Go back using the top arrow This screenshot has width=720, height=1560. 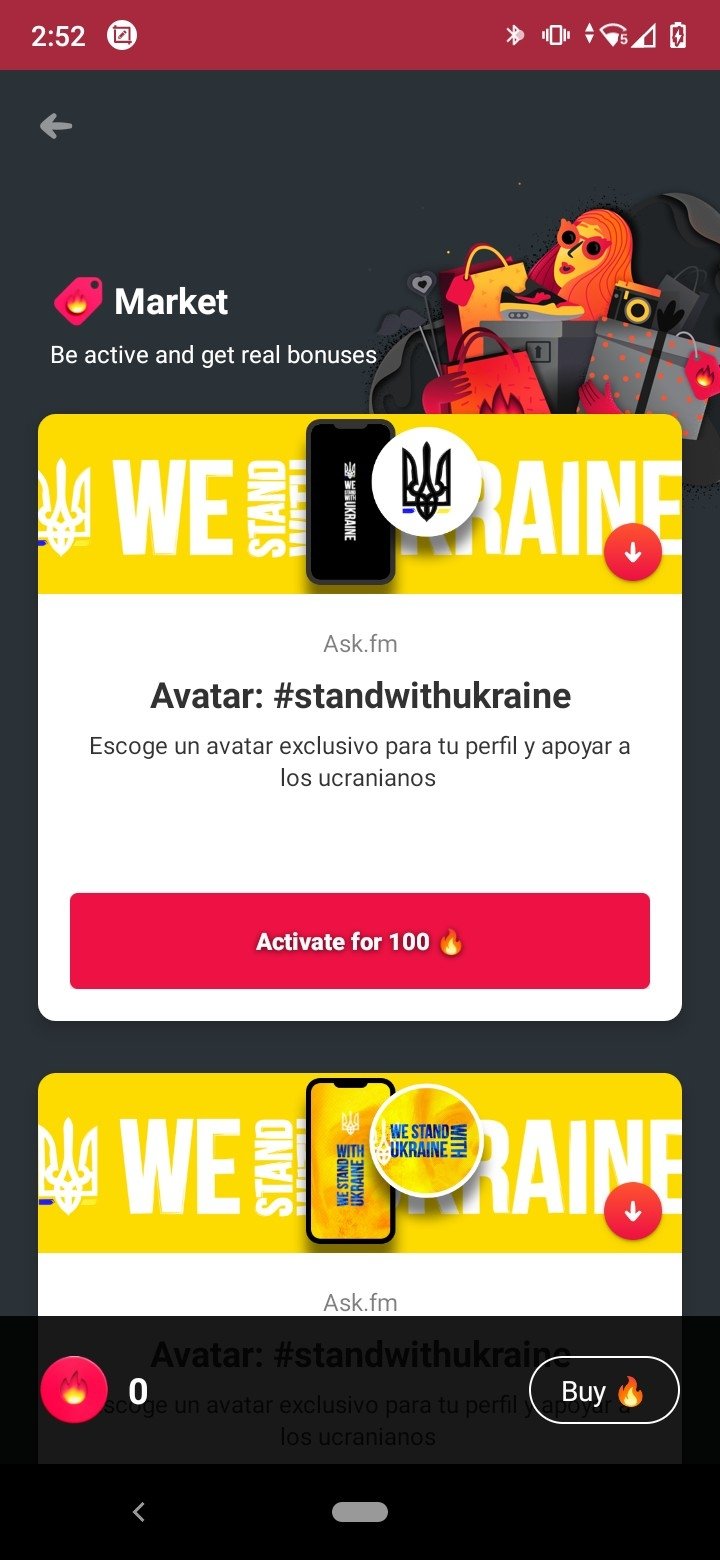[56, 126]
